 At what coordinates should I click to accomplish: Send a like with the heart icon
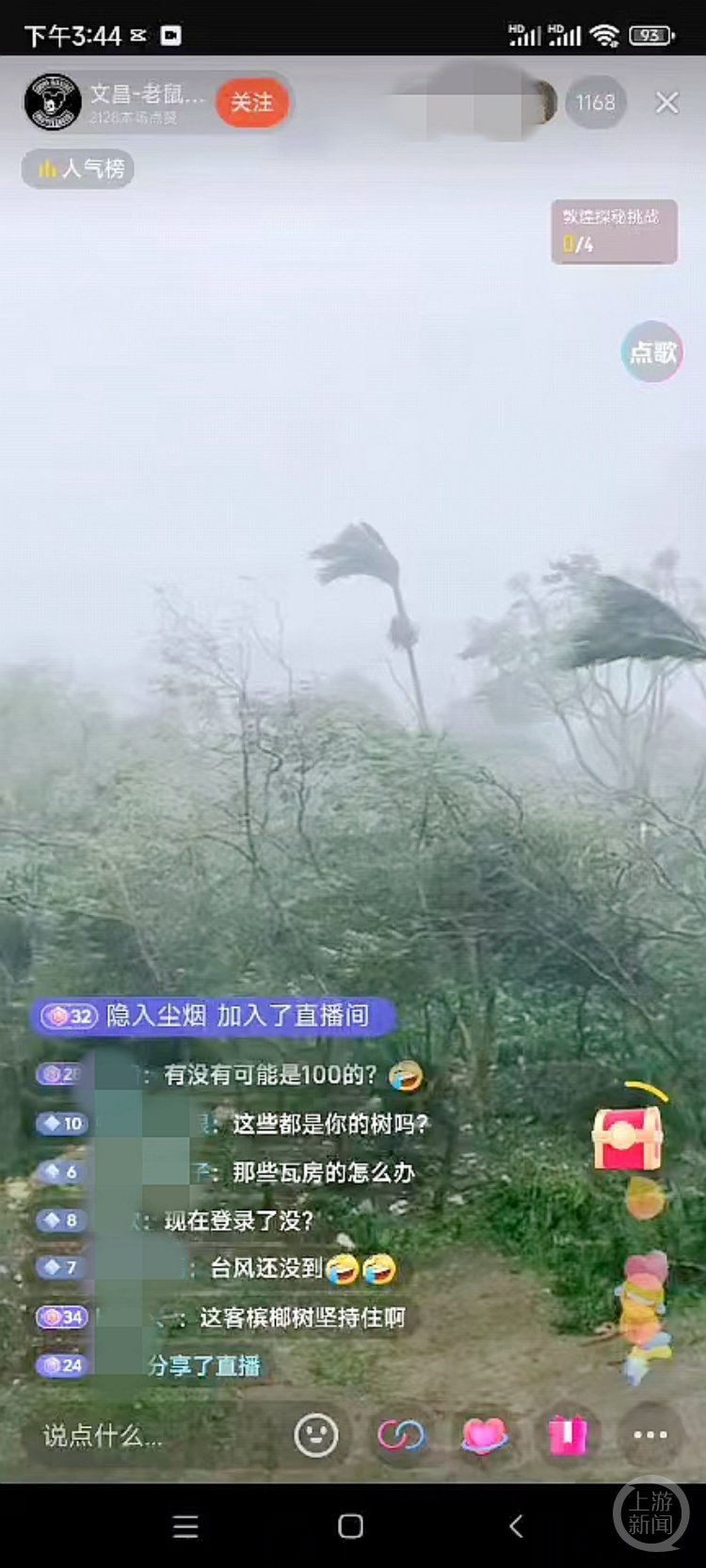click(484, 1435)
